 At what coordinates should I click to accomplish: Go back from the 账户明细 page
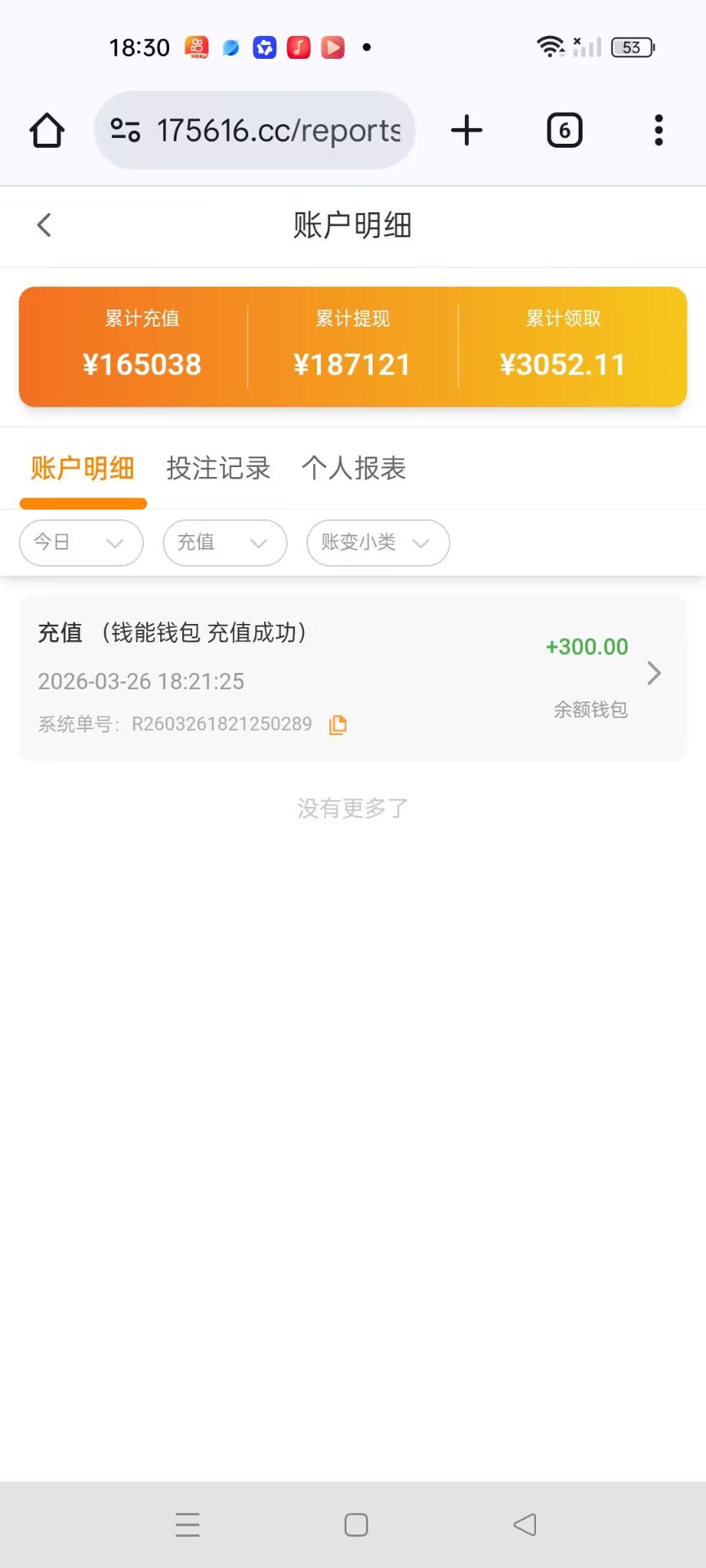pos(44,225)
